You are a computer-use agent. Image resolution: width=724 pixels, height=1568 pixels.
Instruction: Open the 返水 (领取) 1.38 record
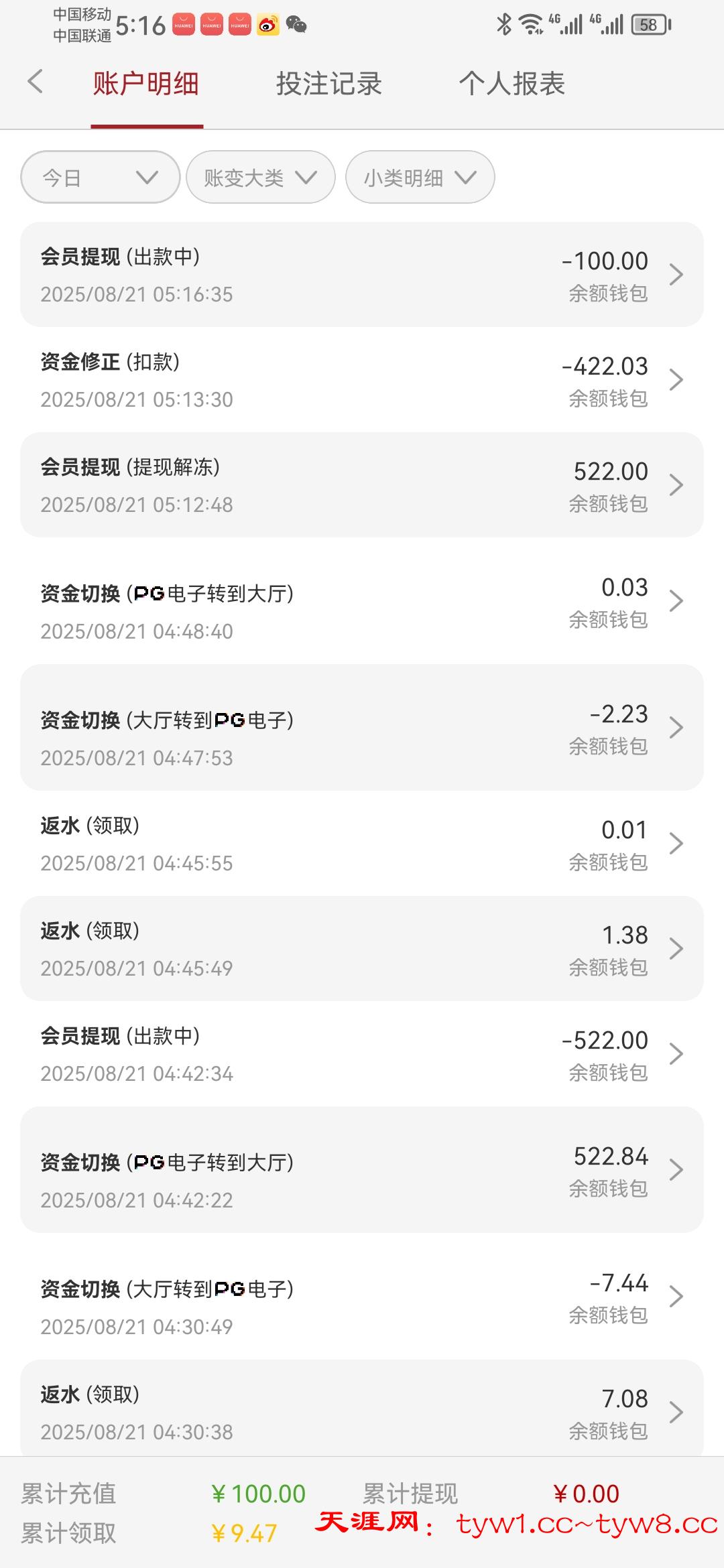pyautogui.click(x=362, y=949)
